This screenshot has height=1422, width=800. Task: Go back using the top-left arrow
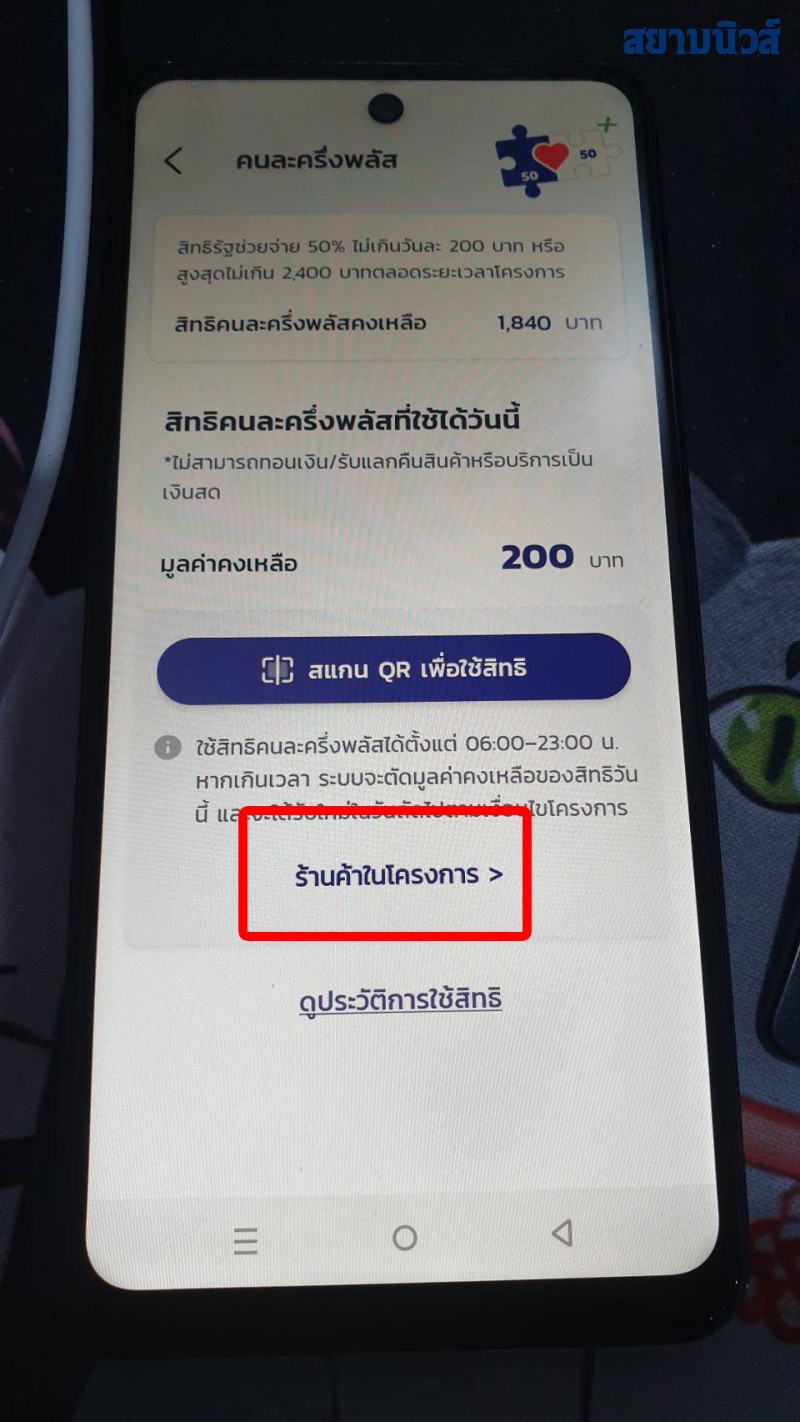174,161
